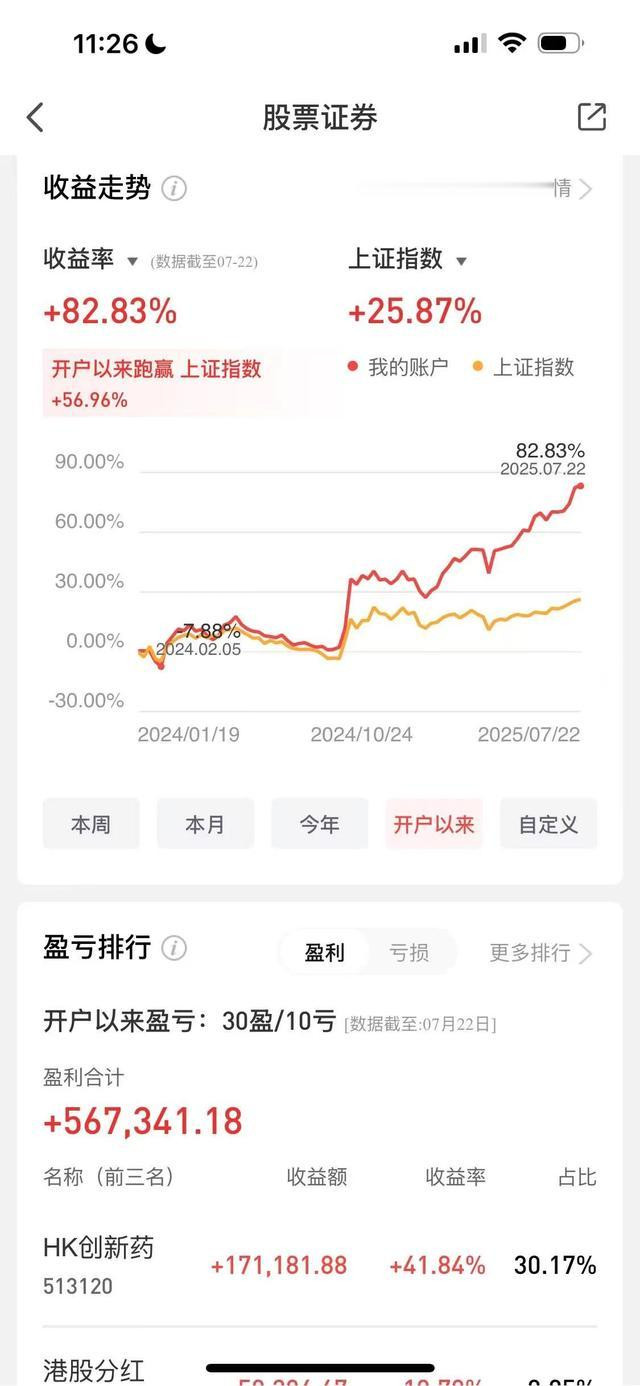Switch chart to 本月
Image resolution: width=640 pixels, height=1386 pixels.
205,824
